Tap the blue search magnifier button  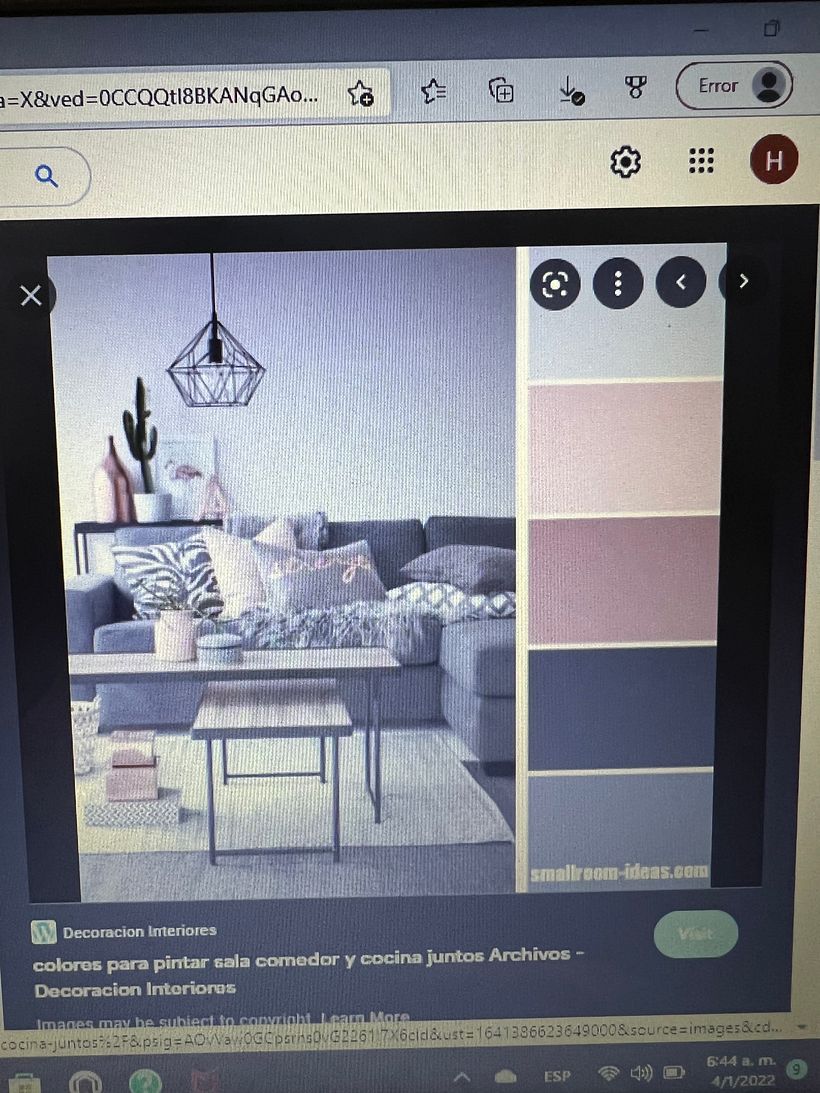(x=46, y=177)
